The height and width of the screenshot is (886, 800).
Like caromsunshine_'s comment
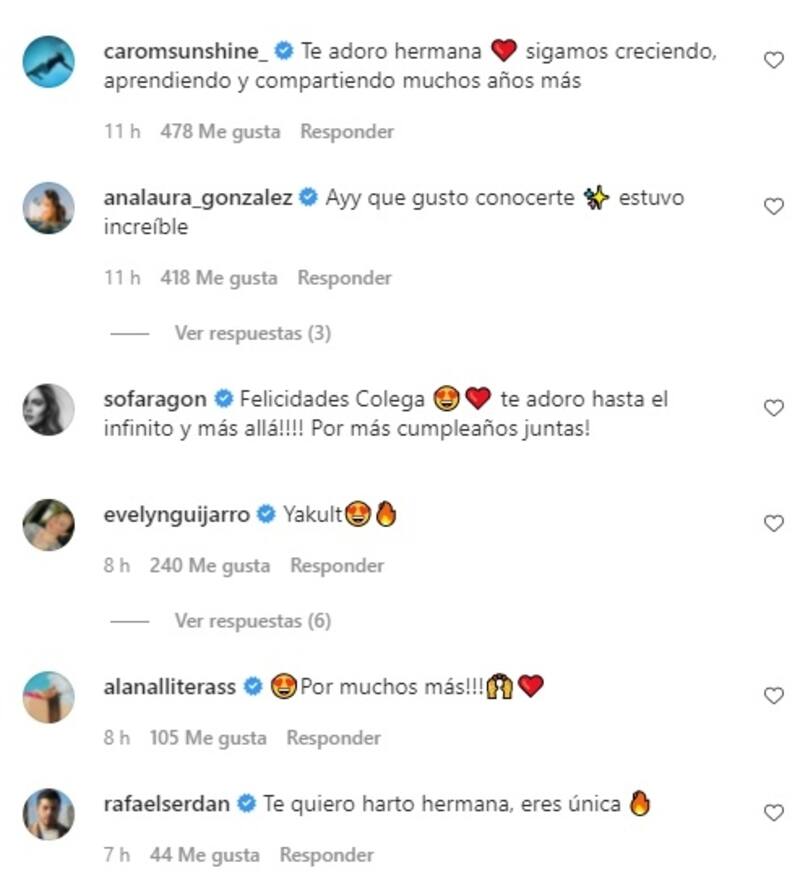click(x=773, y=60)
